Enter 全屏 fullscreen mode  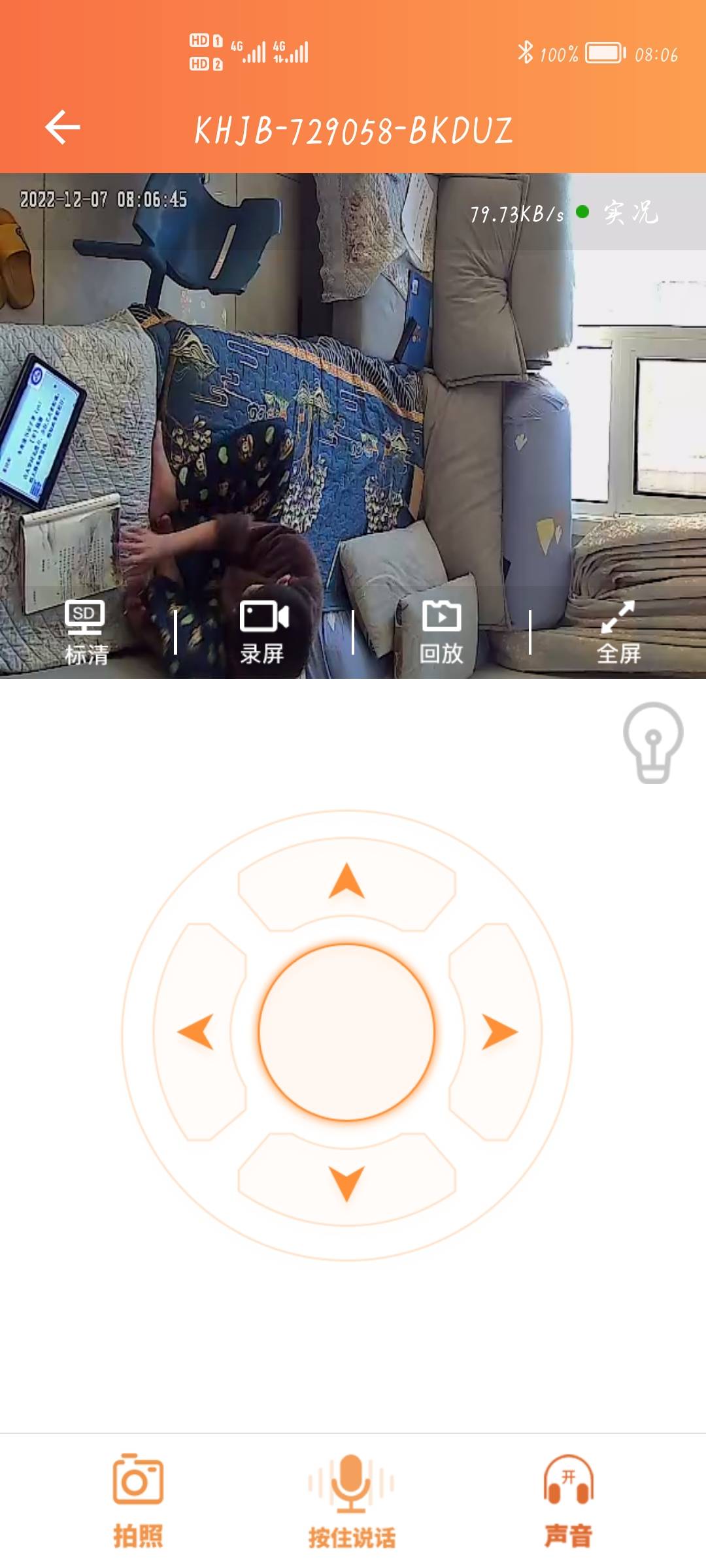pos(618,631)
